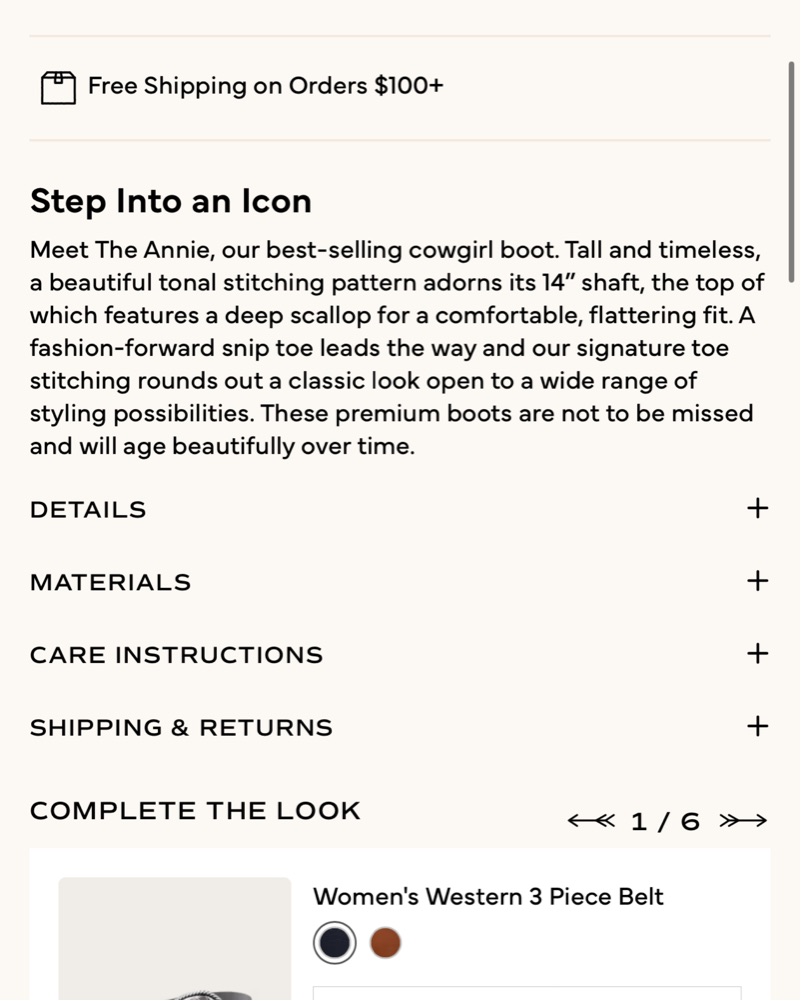Select the black belt color swatch

335,942
